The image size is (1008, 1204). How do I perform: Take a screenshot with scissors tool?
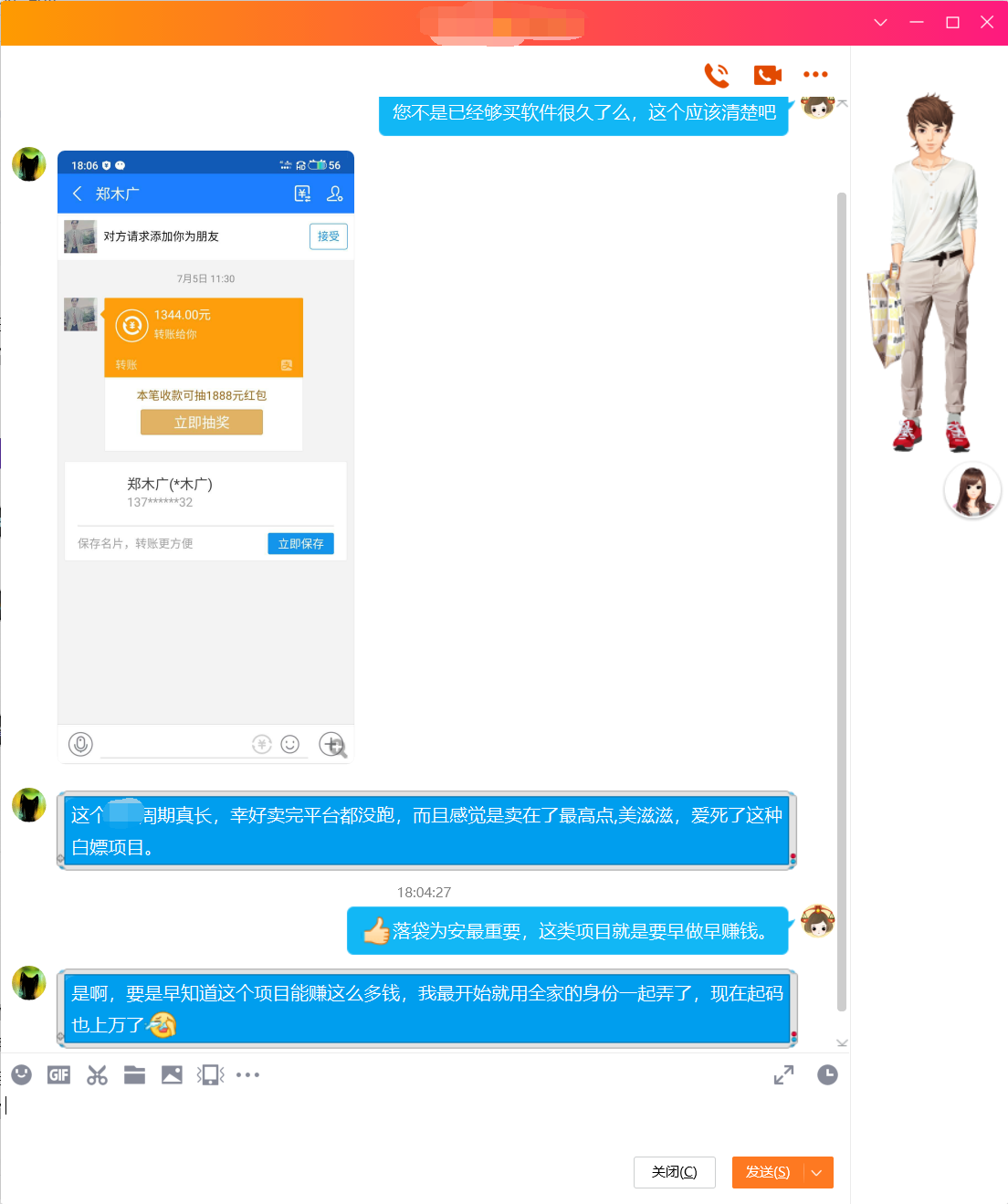pos(97,1074)
